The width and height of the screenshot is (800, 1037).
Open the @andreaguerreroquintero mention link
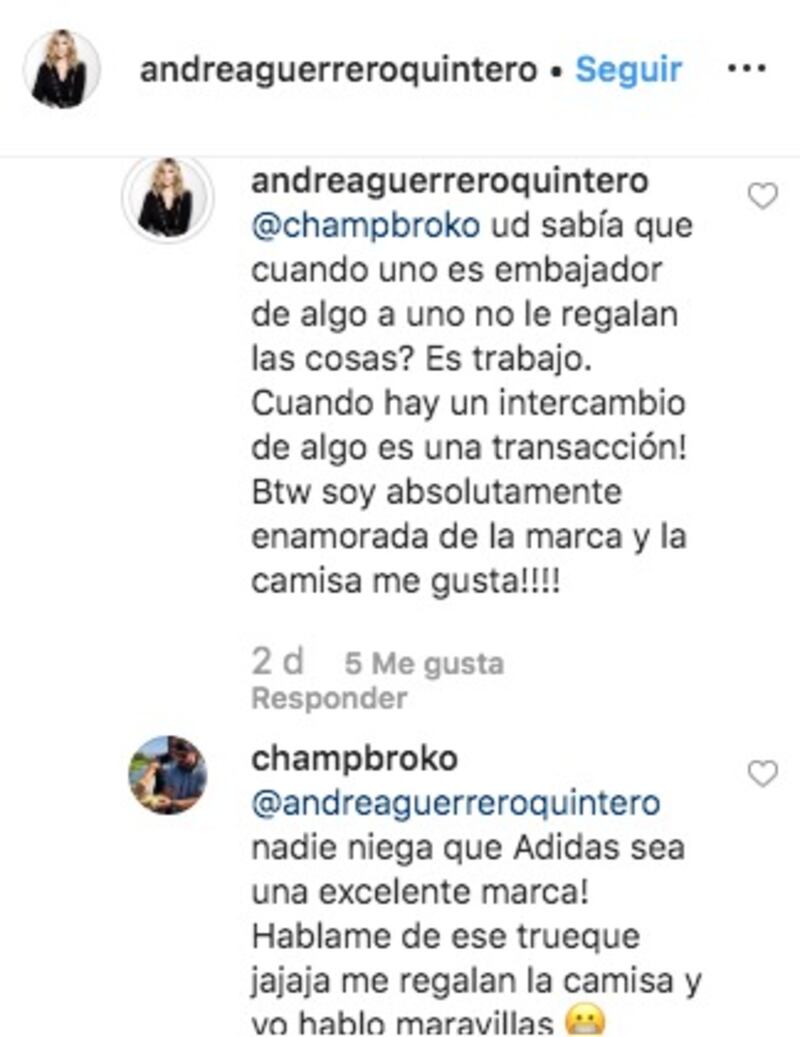pos(456,803)
